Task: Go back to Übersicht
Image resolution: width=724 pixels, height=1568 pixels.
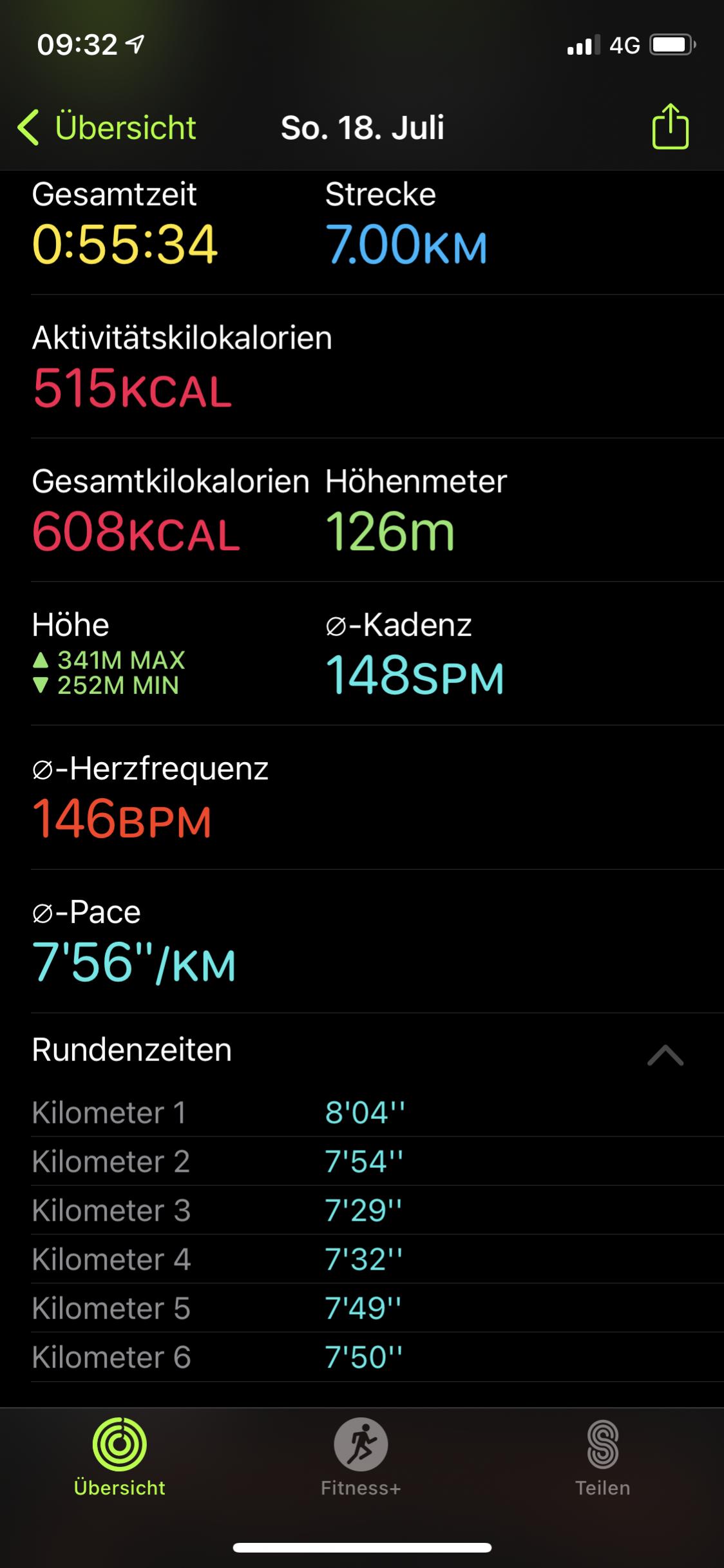Action: 106,127
